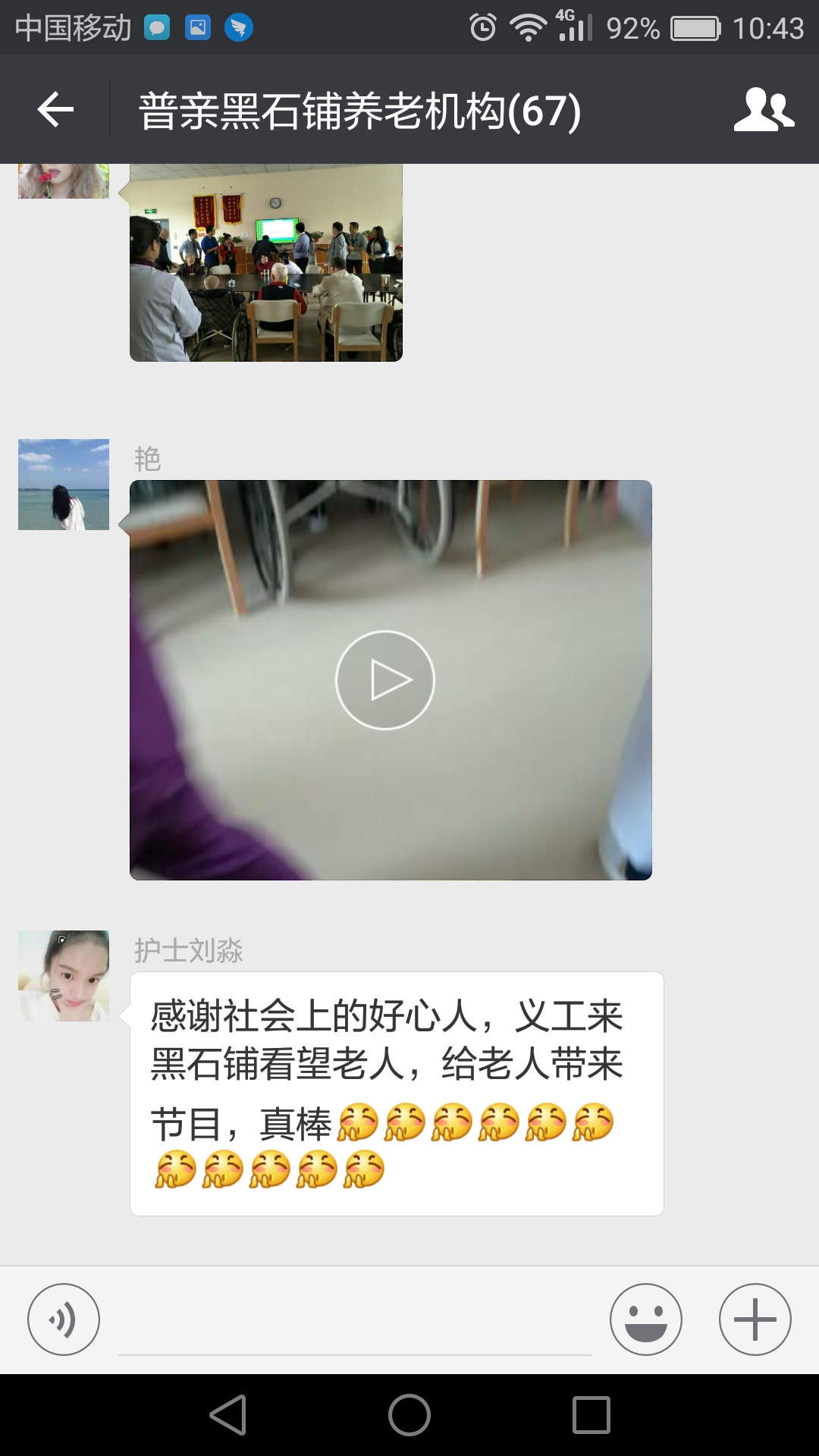View 护士刘淼's profile avatar
Screen dimensions: 819x1456
click(64, 976)
